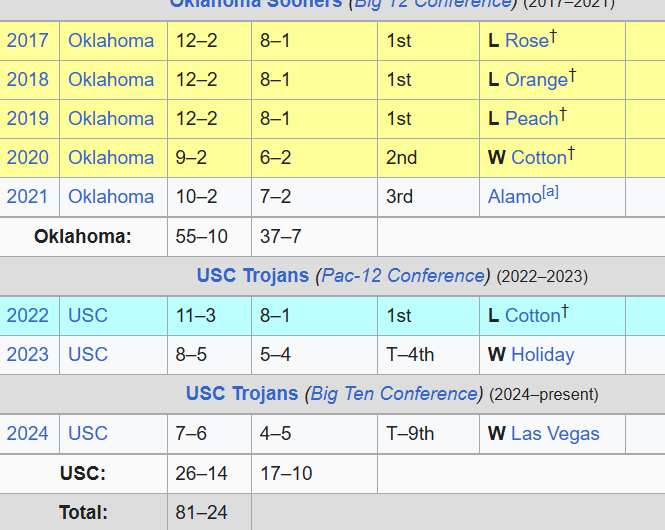This screenshot has width=665, height=530.
Task: Open the Pac-12 Conference link
Action: (402, 276)
